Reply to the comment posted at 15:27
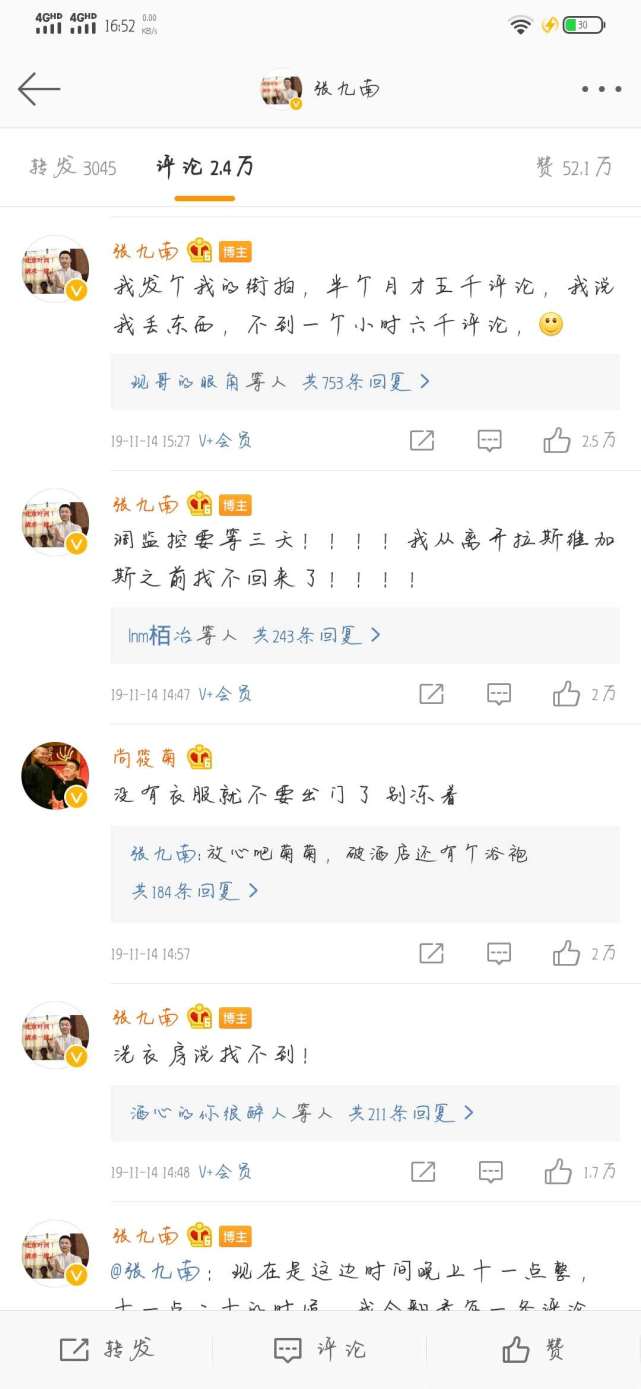The image size is (641, 1389). (489, 440)
